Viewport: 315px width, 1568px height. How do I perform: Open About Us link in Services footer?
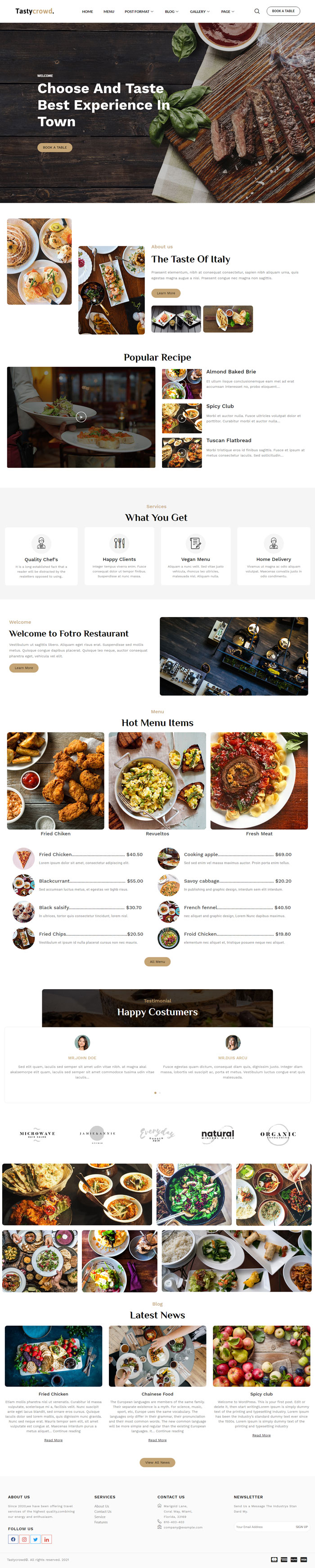pos(102,1506)
